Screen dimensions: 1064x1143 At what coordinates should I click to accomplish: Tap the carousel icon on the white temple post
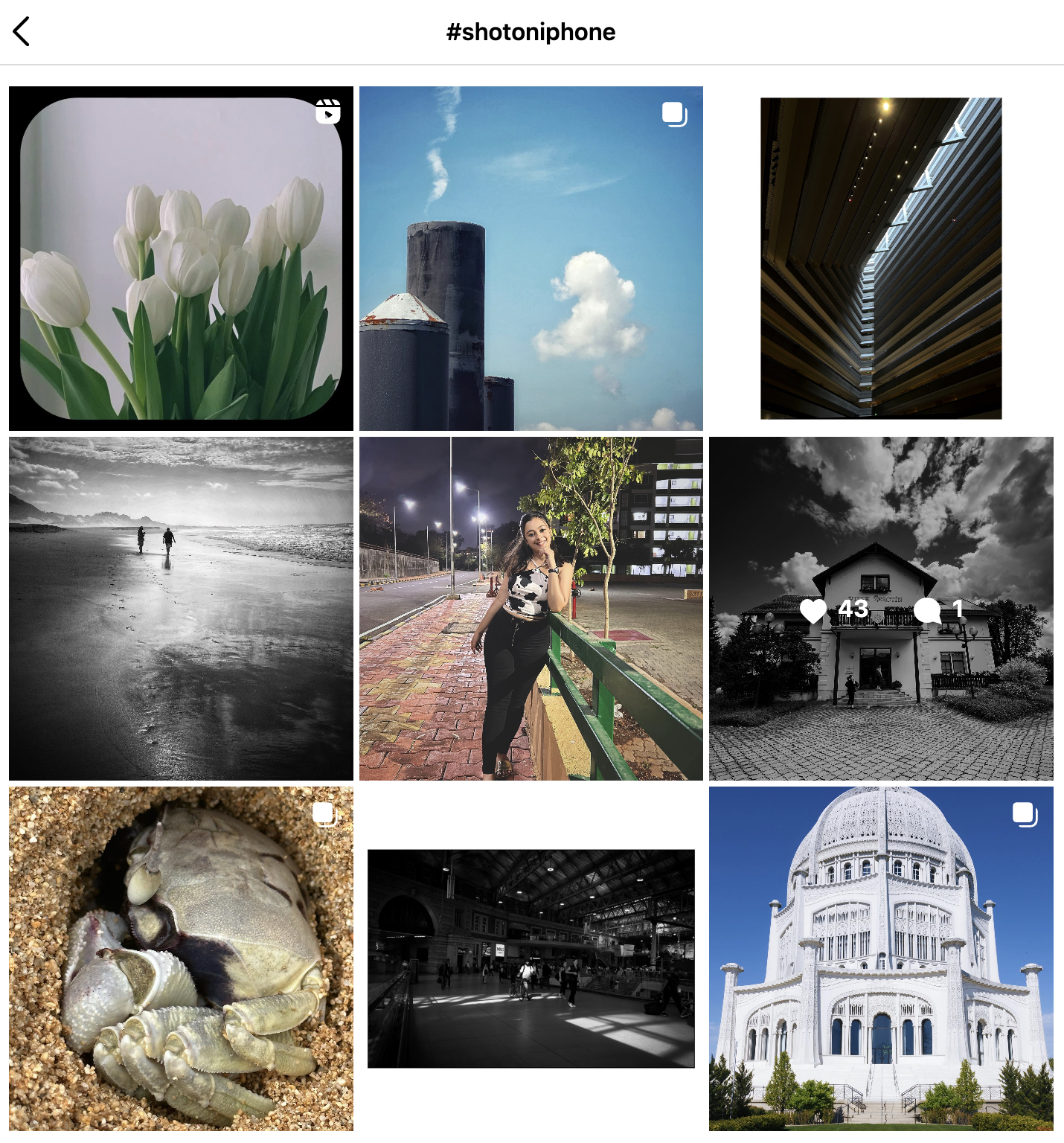coord(1025,814)
